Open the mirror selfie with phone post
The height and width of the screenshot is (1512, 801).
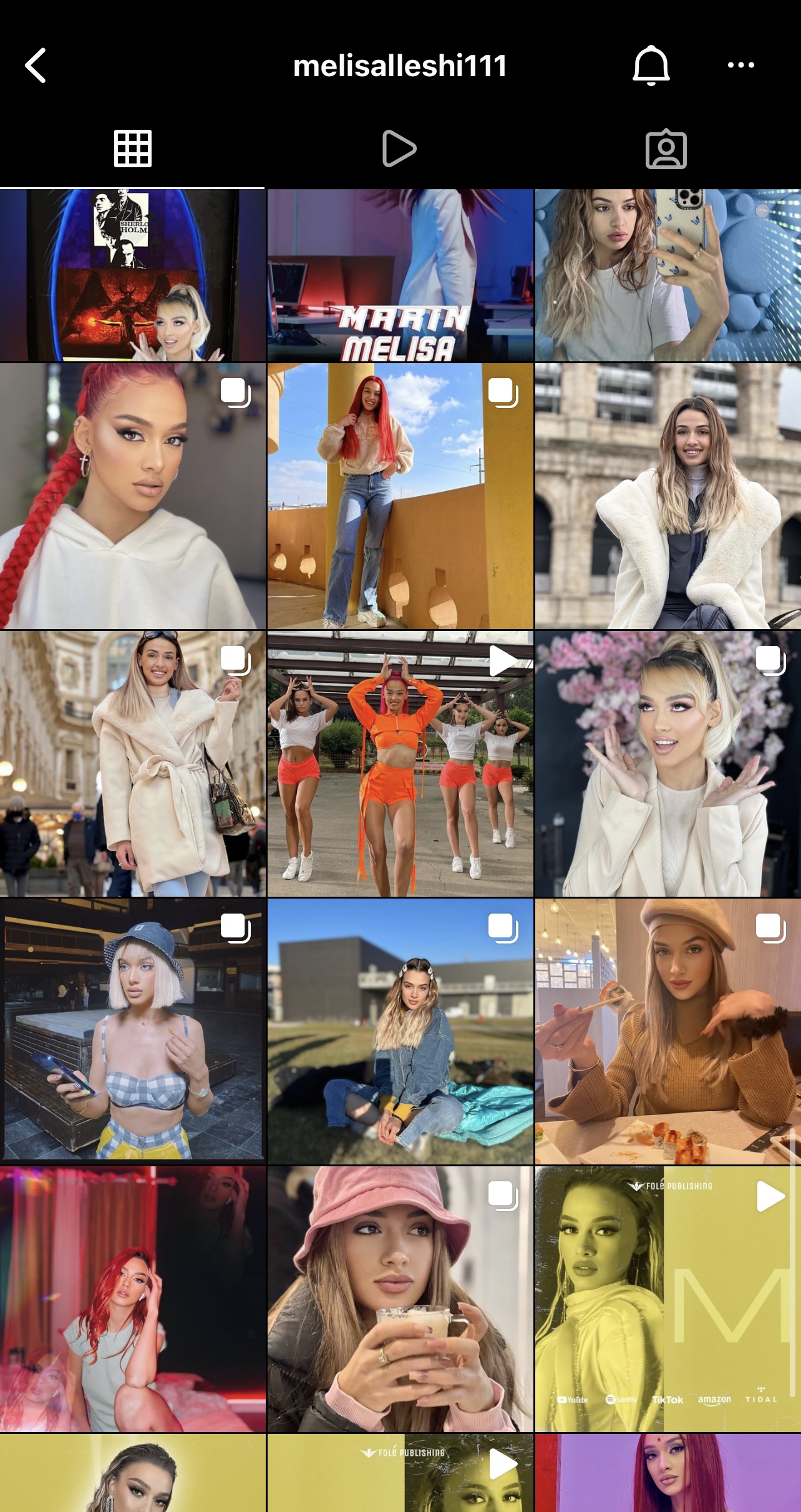pos(667,275)
